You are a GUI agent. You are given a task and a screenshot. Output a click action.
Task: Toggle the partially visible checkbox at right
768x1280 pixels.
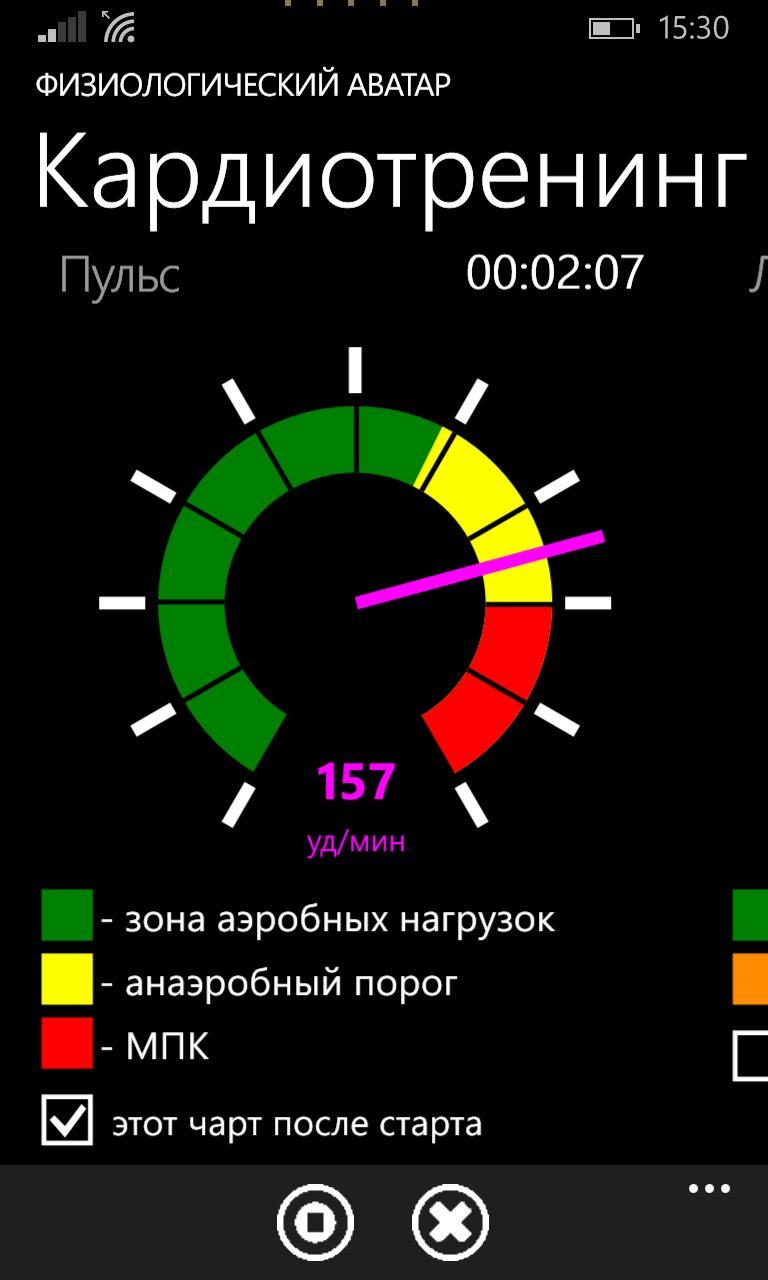[752, 1055]
